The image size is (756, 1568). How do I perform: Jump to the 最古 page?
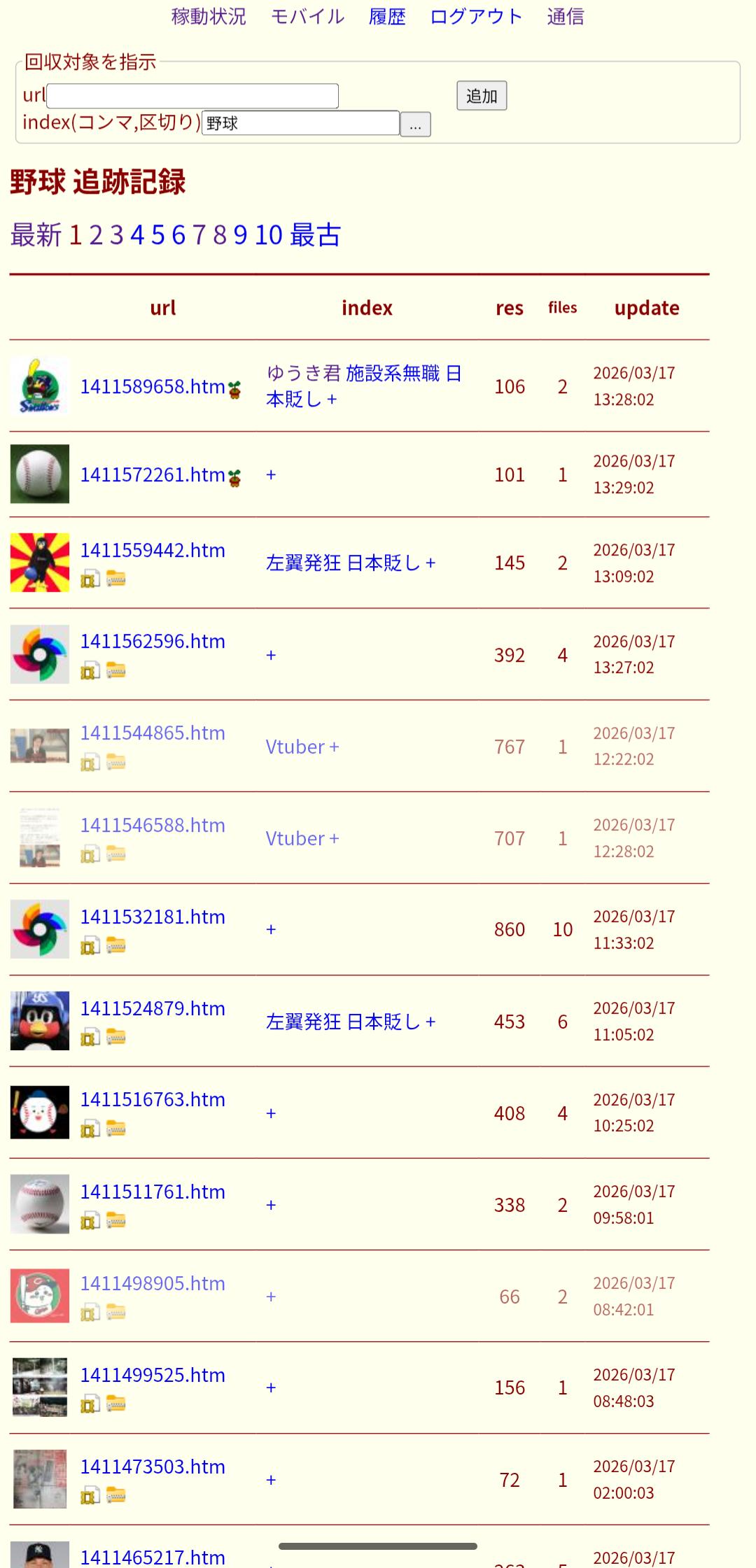pos(316,235)
